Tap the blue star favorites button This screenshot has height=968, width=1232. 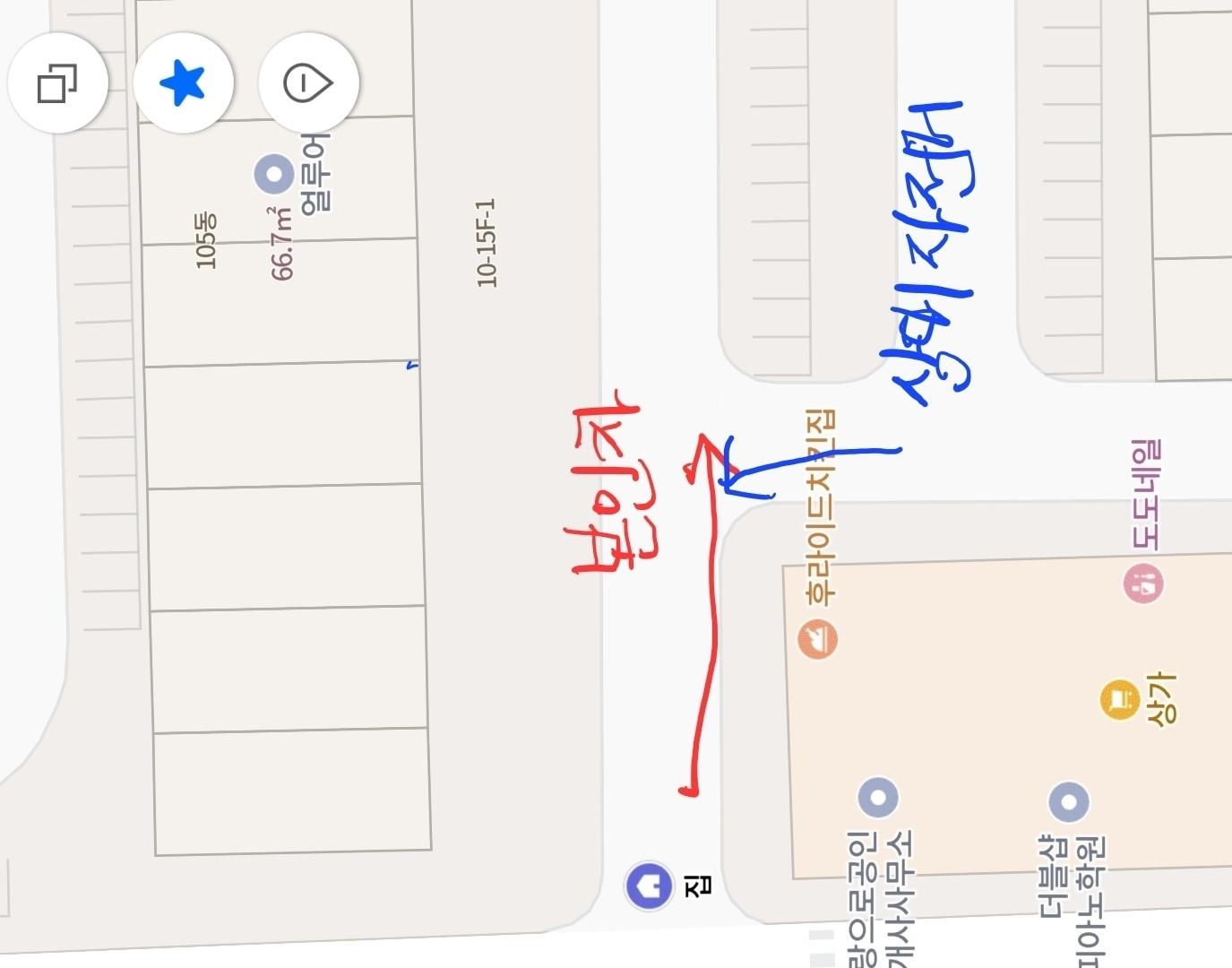[183, 82]
